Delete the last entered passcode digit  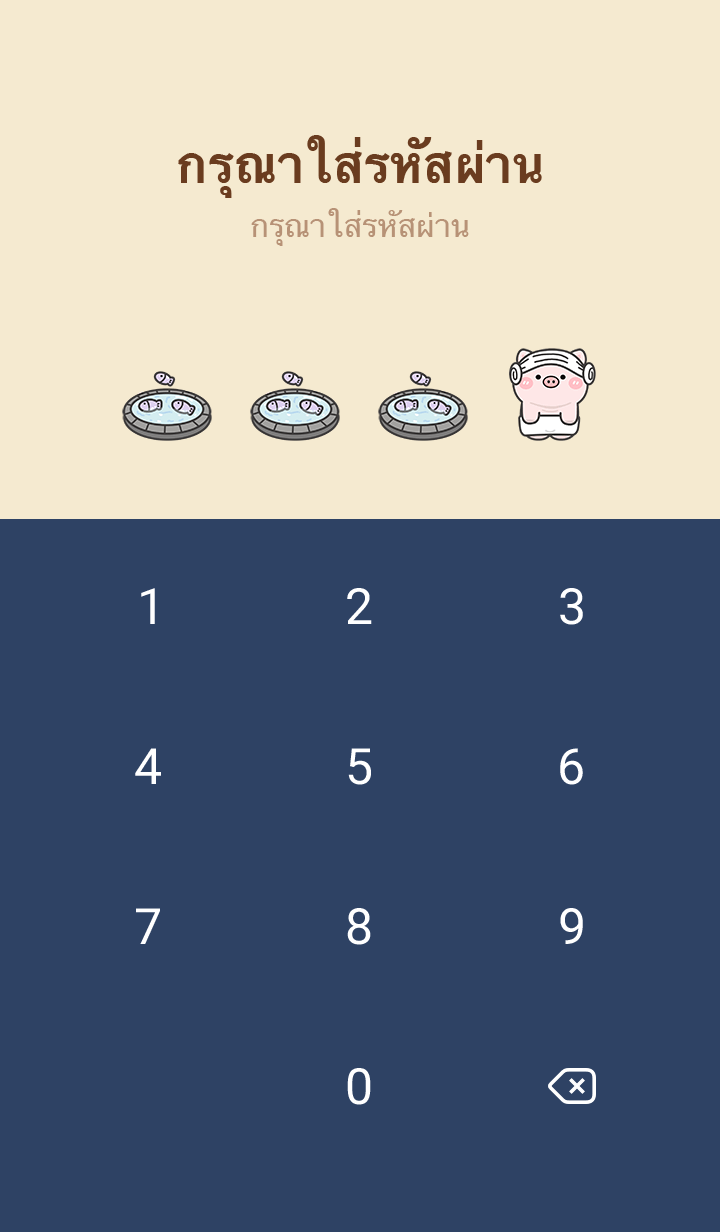coord(572,1086)
